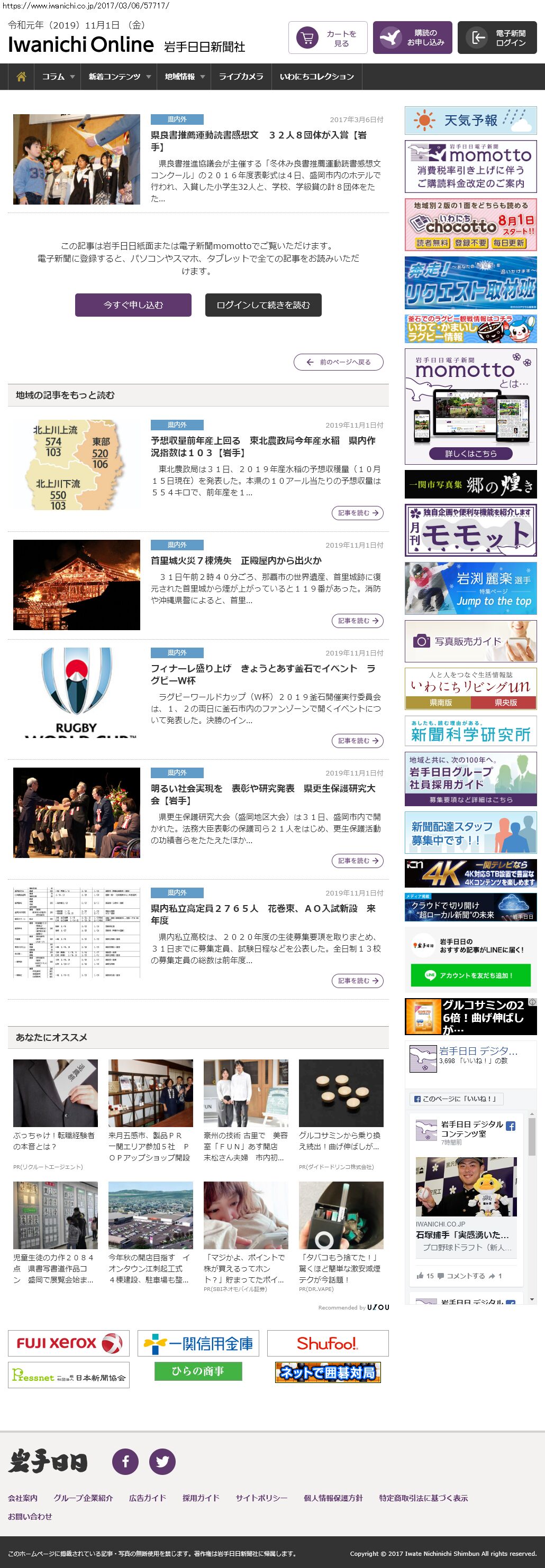
Task: Open the Facebook icon in the footer
Action: [125, 1462]
